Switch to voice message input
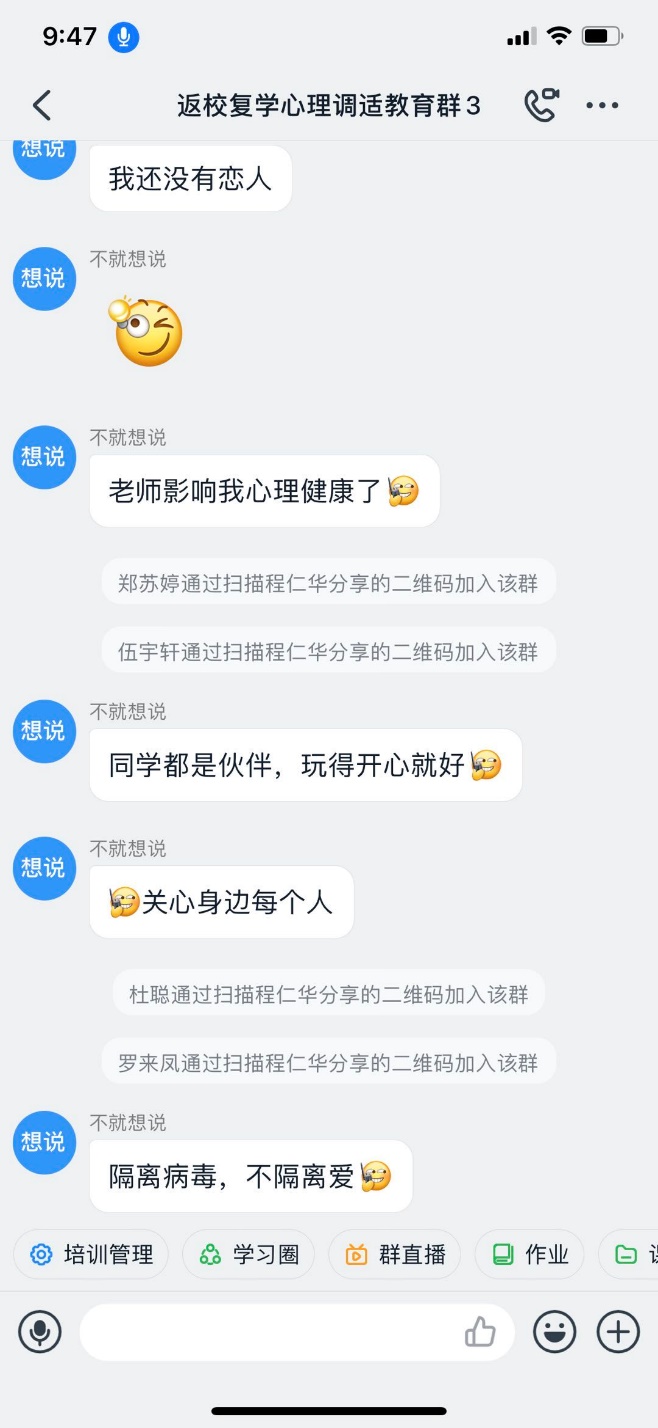The image size is (658, 1428). point(40,1332)
